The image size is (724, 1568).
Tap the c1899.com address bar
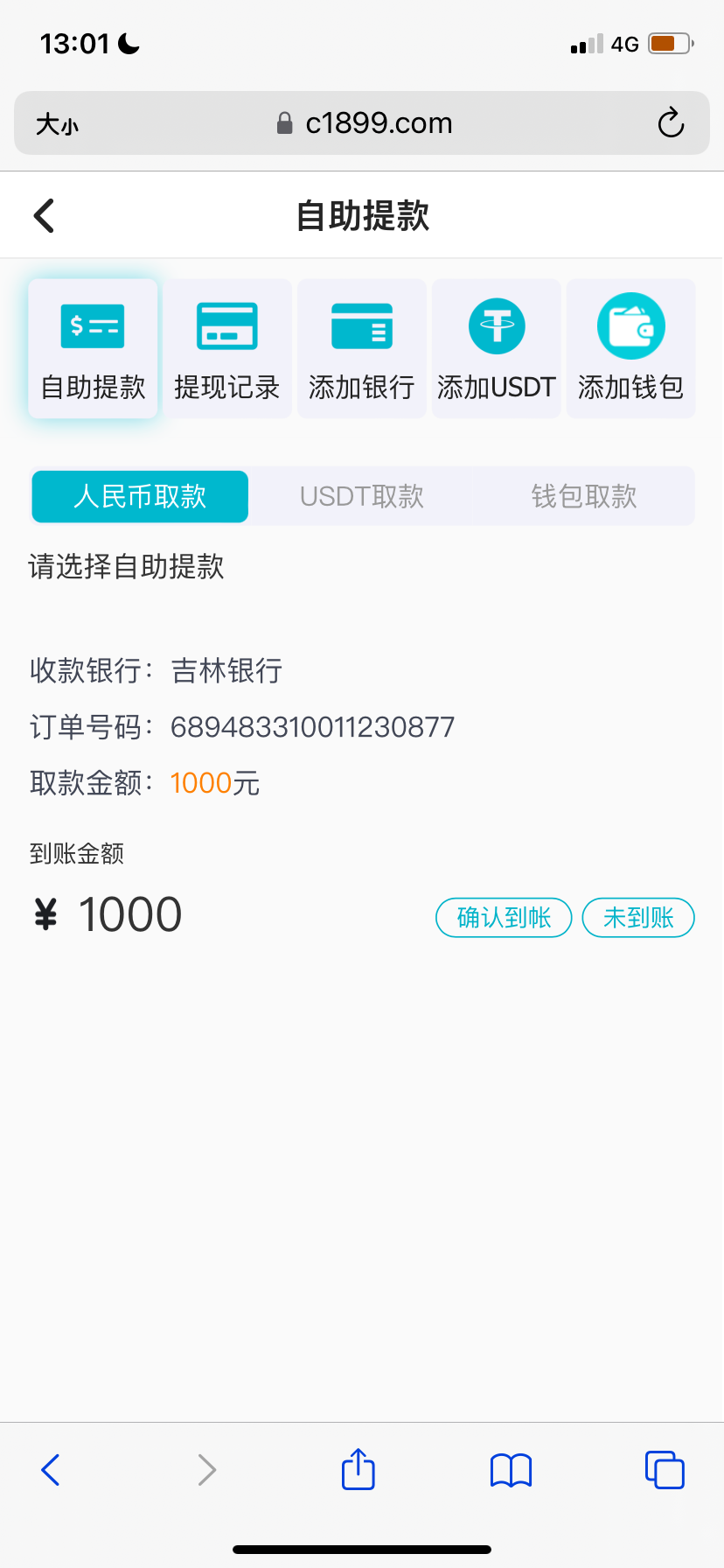click(365, 123)
